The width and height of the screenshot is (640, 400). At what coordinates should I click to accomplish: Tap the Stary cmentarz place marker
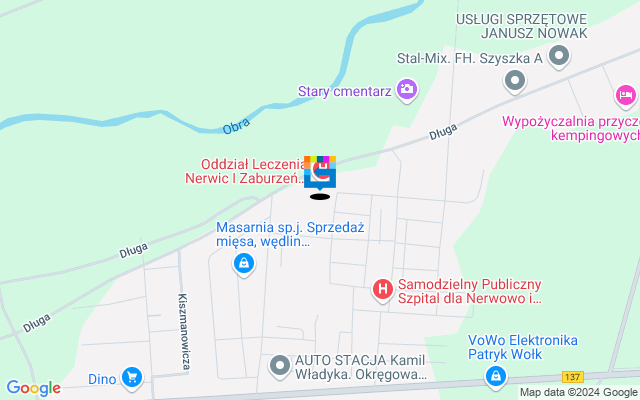(407, 92)
